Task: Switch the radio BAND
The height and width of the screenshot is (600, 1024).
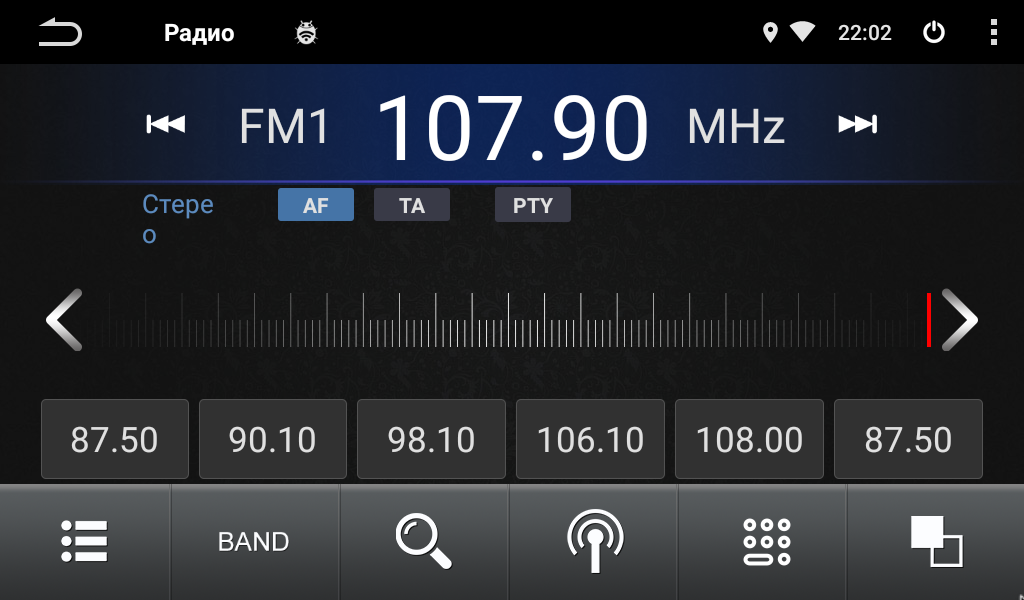Action: (254, 542)
